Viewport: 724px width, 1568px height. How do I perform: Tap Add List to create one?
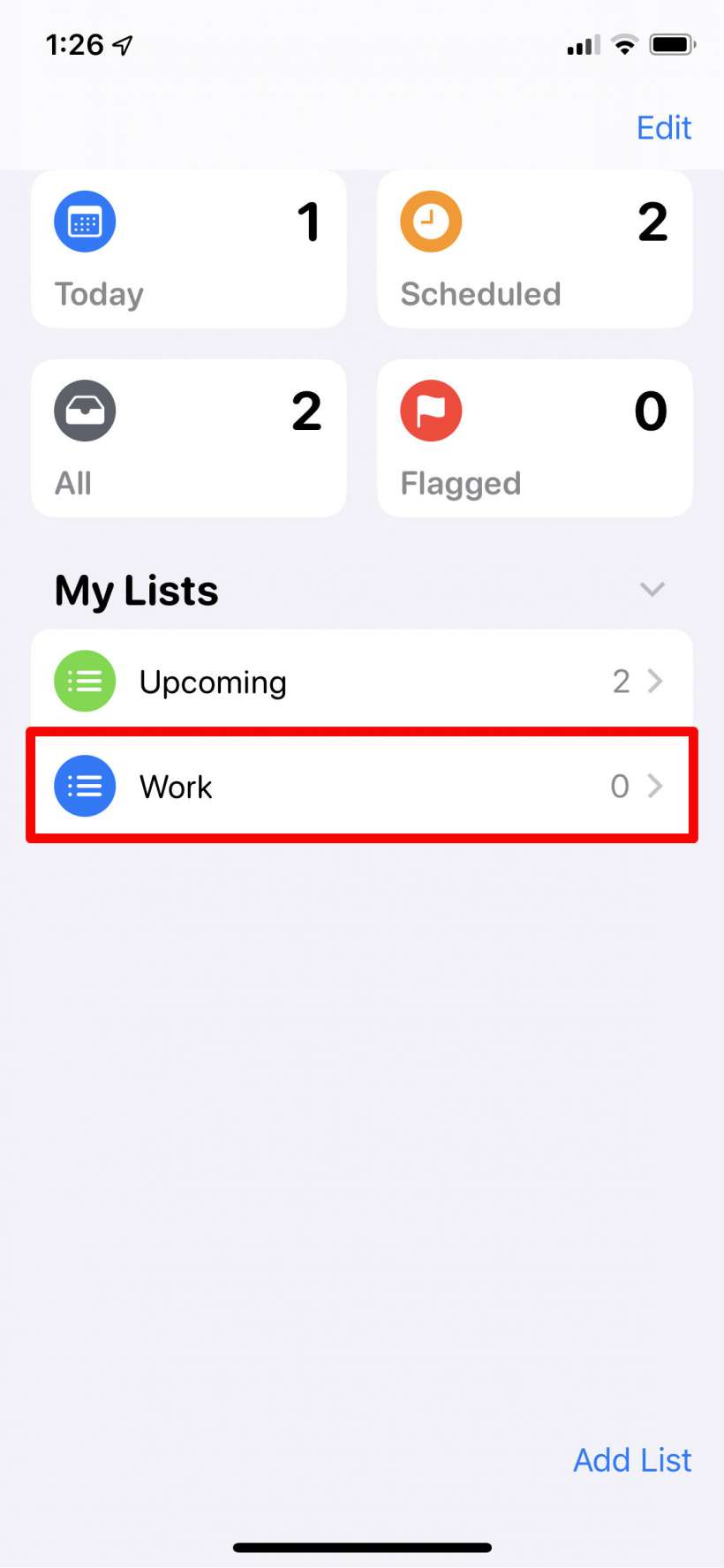631,1459
